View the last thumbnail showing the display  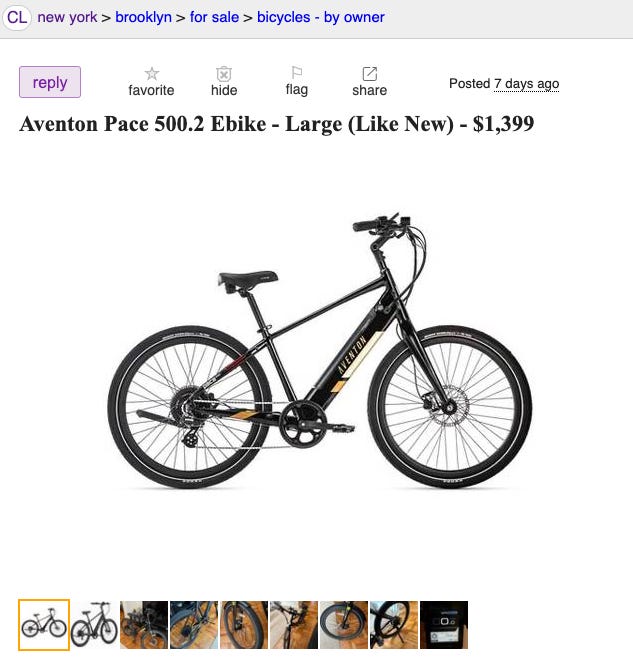(444, 625)
